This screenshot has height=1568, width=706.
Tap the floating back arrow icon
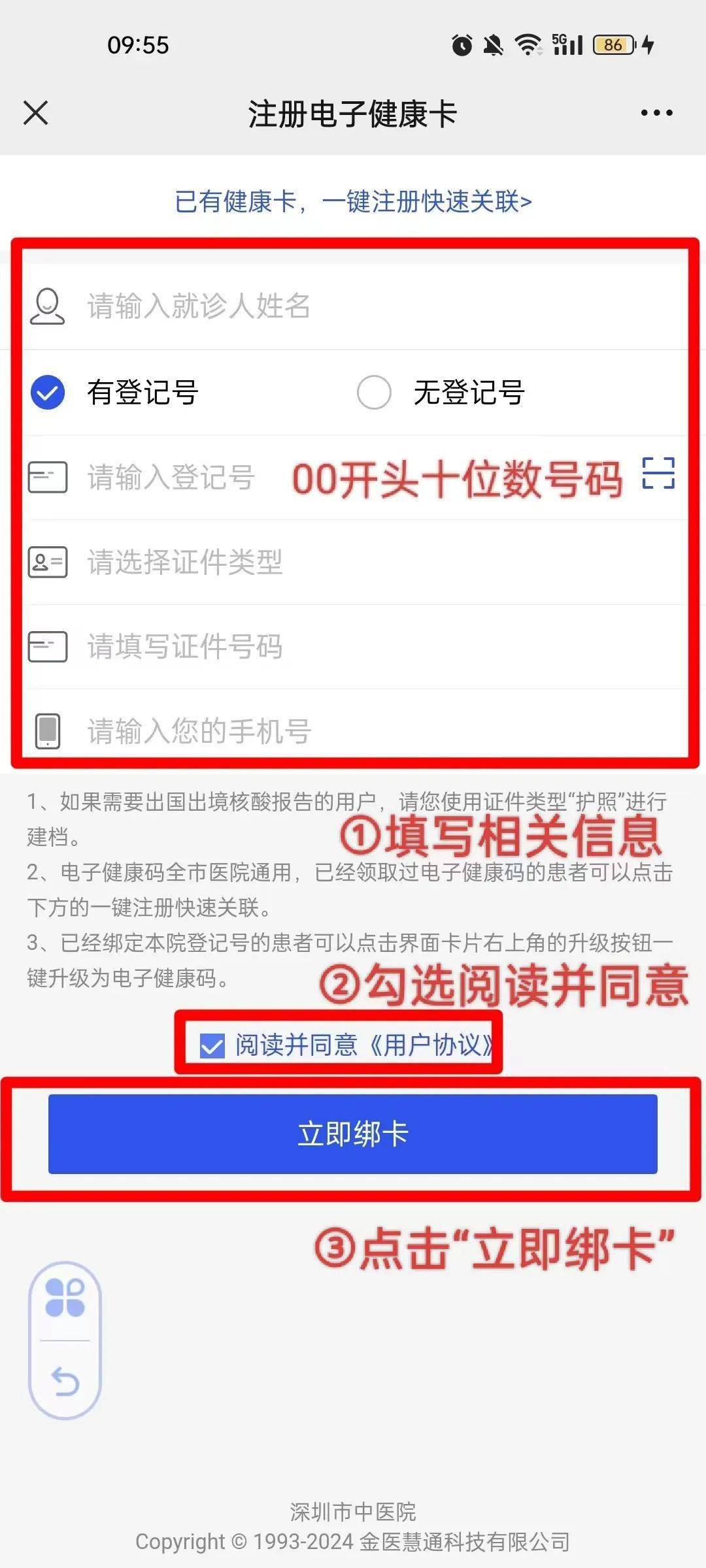65,1380
